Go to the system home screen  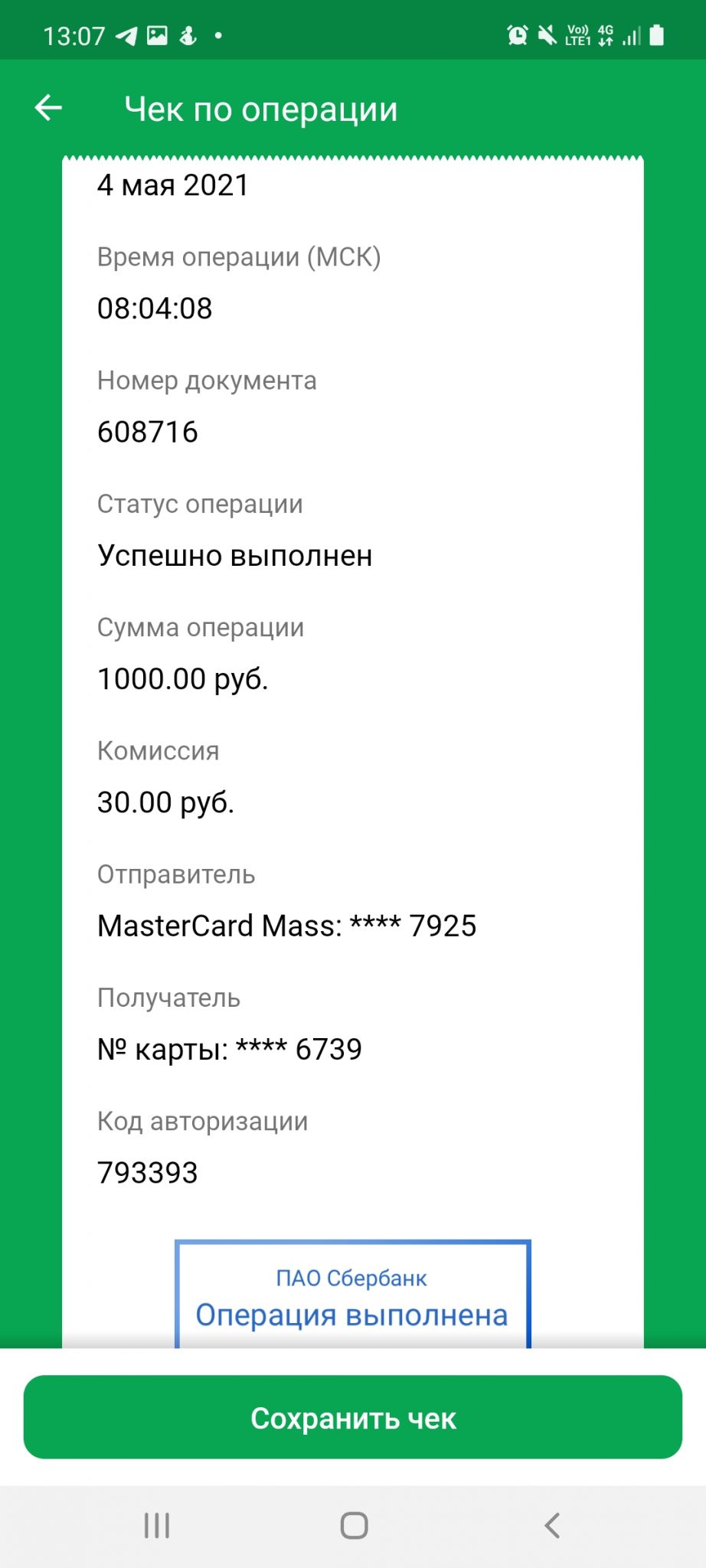click(x=354, y=1525)
